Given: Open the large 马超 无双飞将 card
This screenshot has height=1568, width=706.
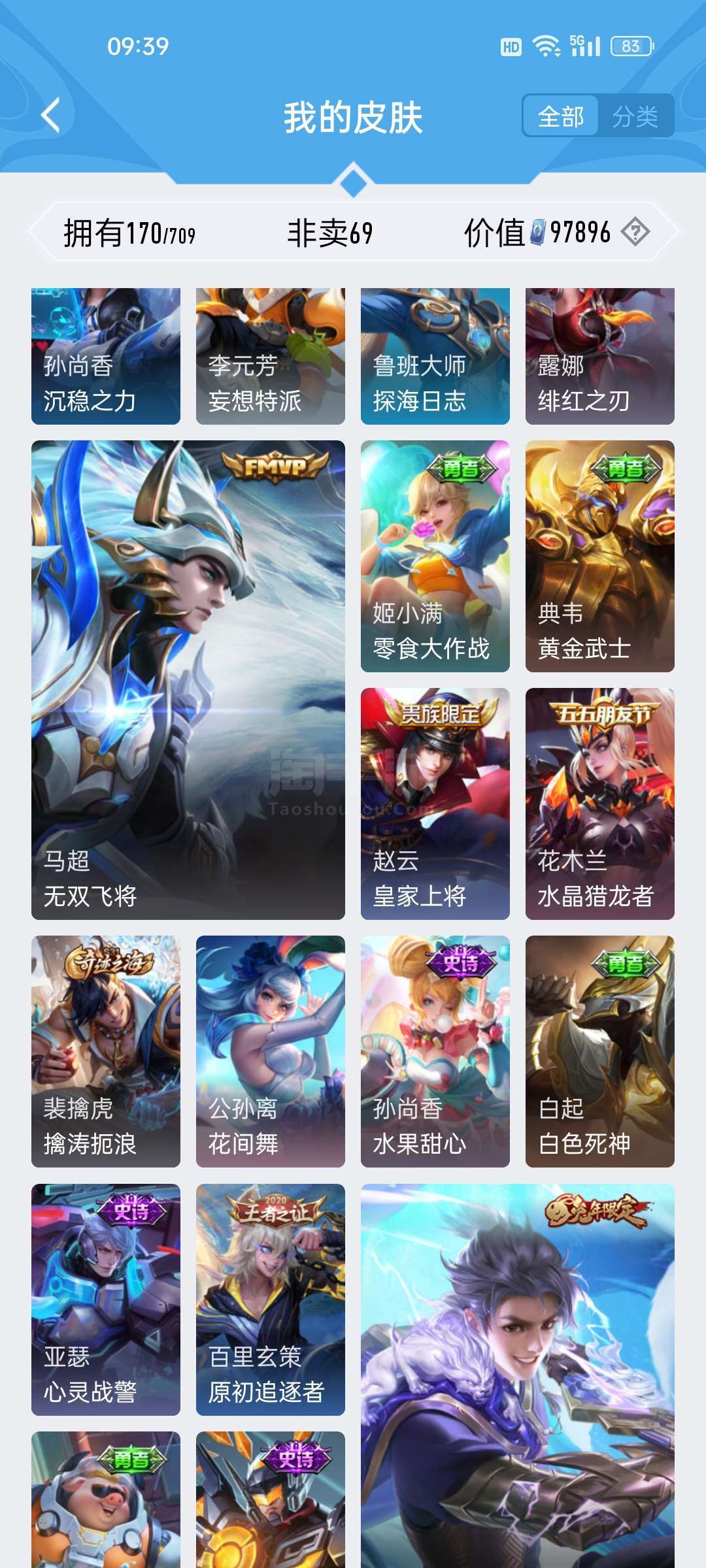Looking at the screenshot, I should (188, 680).
